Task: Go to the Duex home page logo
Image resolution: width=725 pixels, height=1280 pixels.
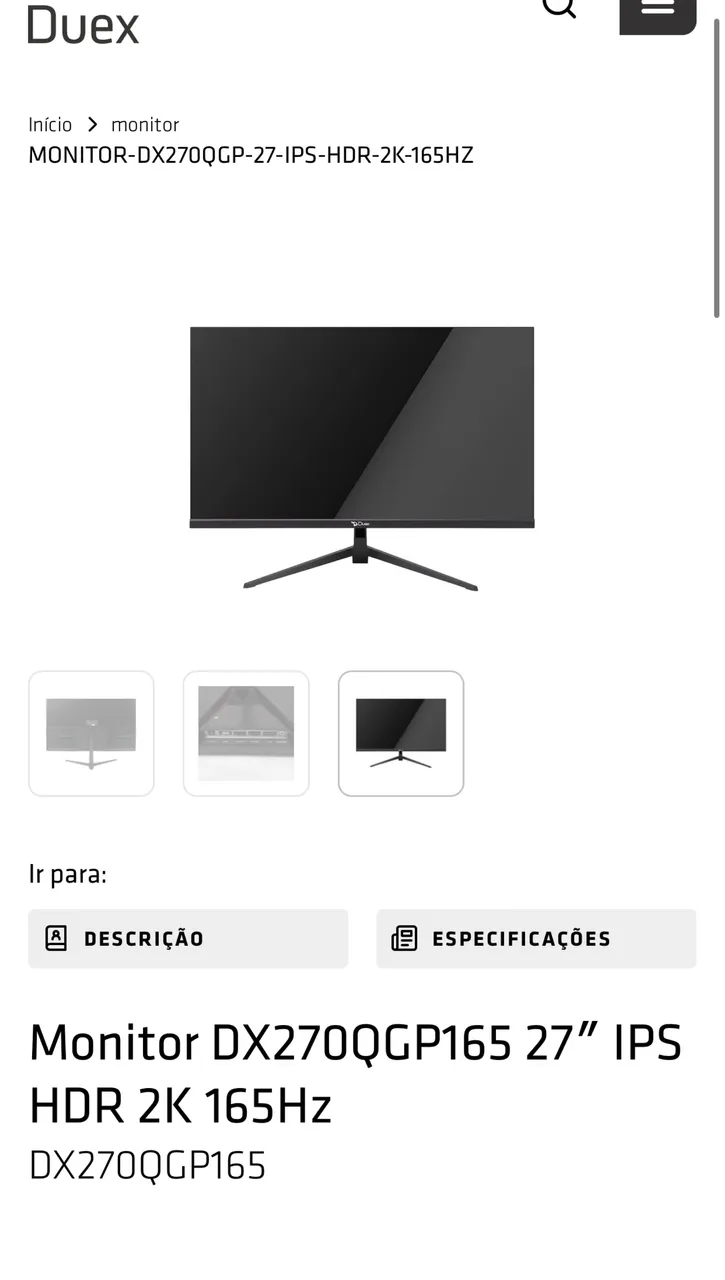Action: [83, 24]
